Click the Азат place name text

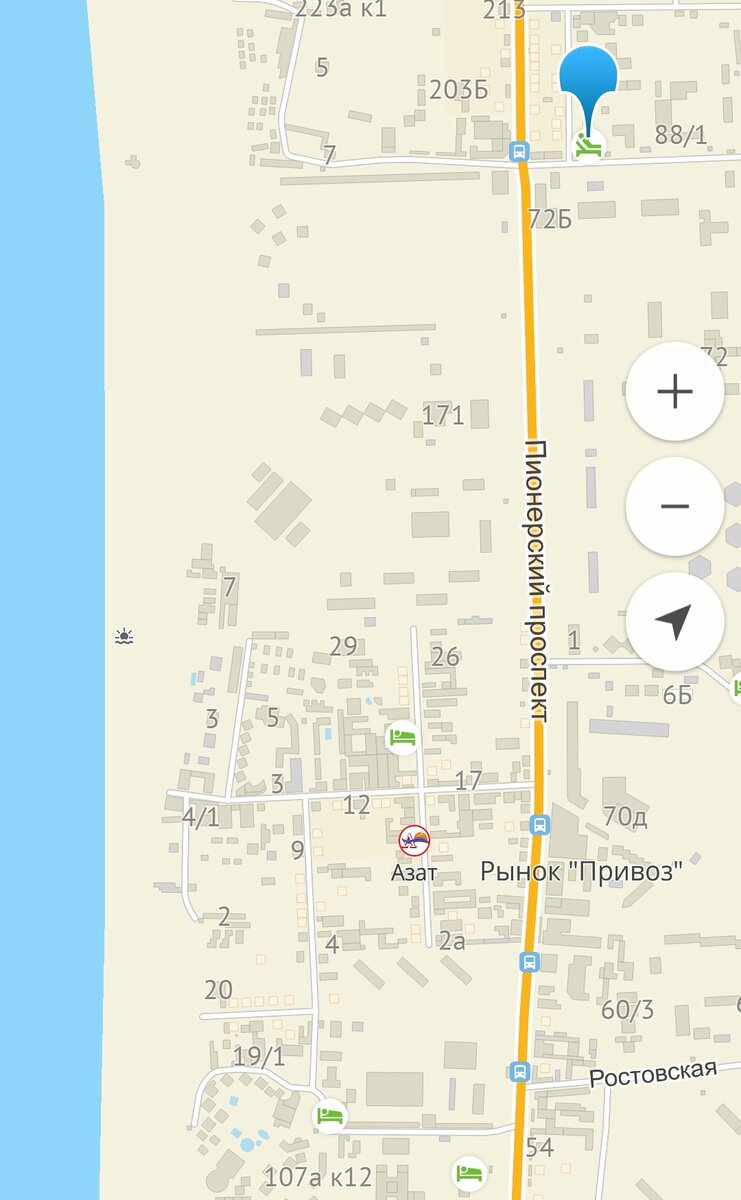(x=413, y=872)
